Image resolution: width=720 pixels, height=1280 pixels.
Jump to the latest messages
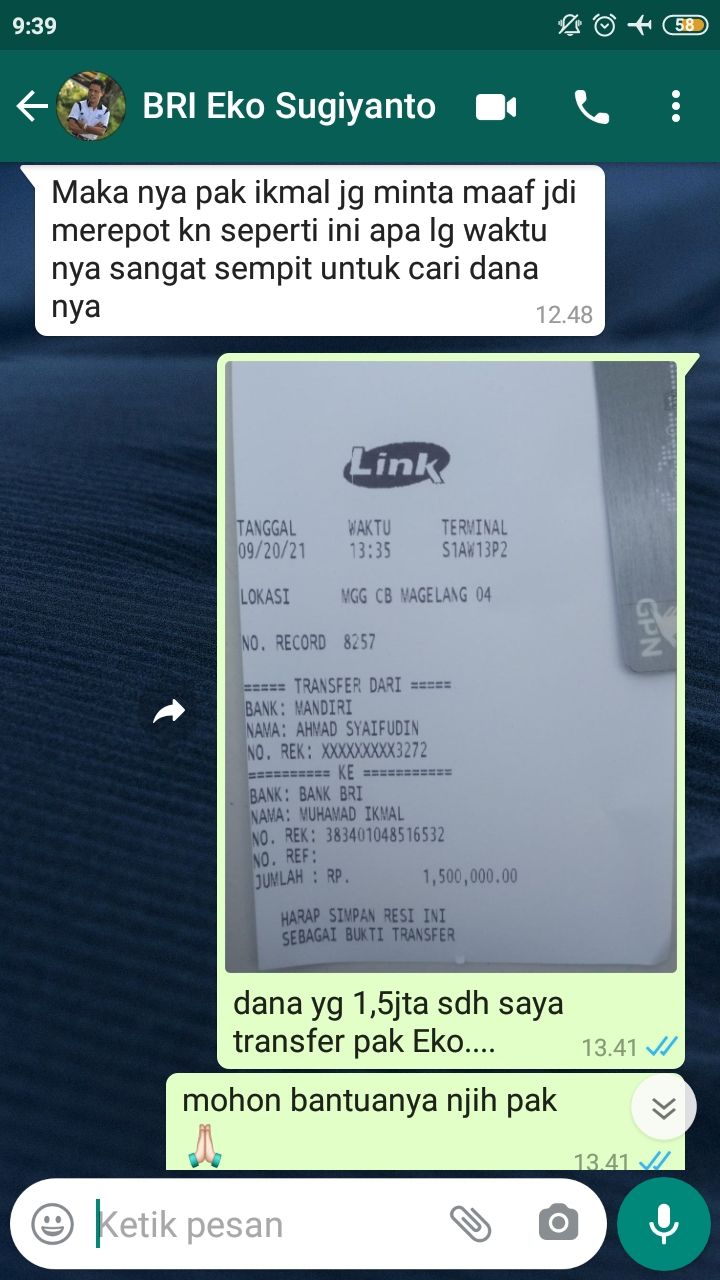point(664,1108)
